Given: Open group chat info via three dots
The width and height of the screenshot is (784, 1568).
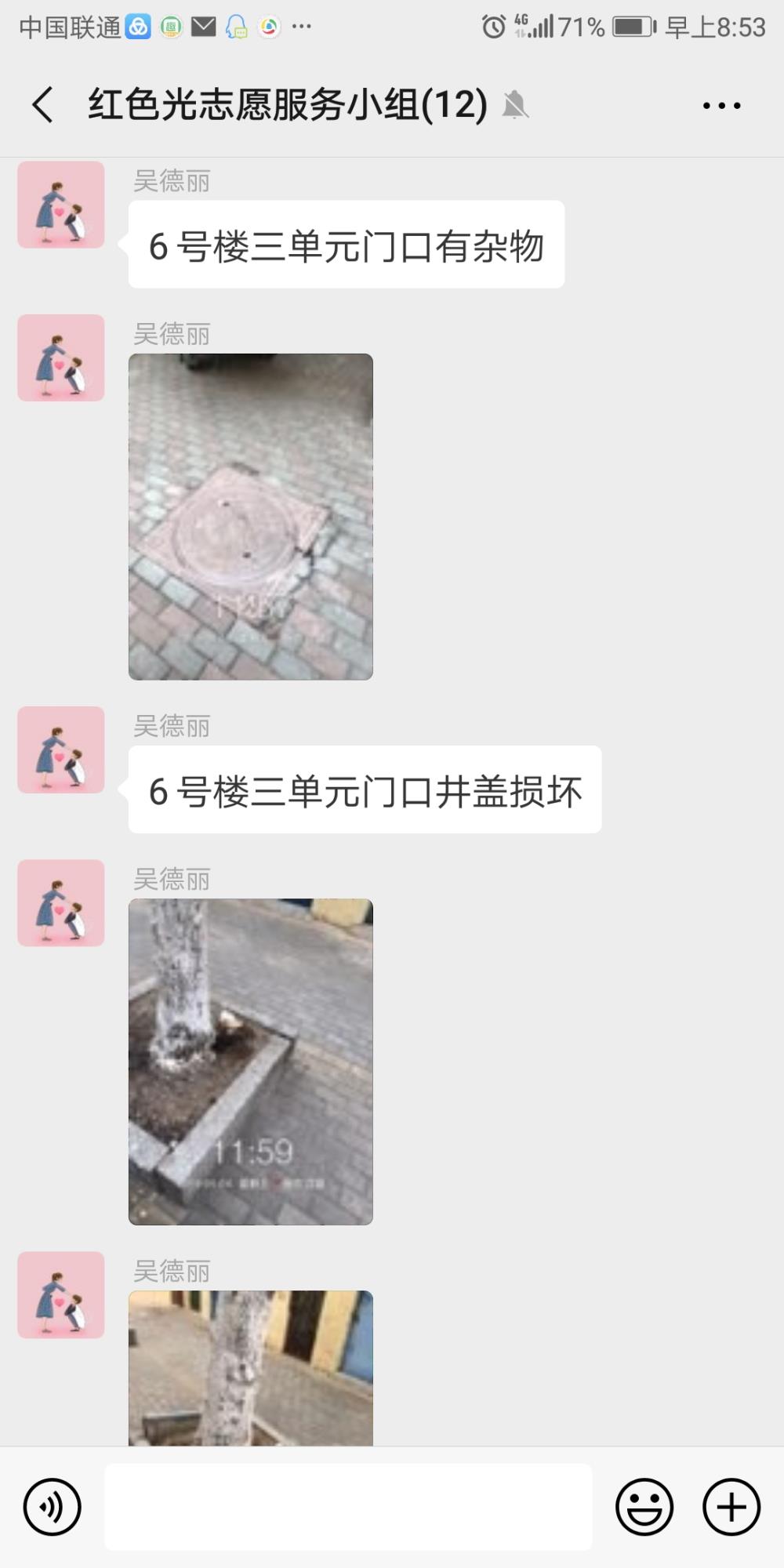Looking at the screenshot, I should [x=721, y=105].
